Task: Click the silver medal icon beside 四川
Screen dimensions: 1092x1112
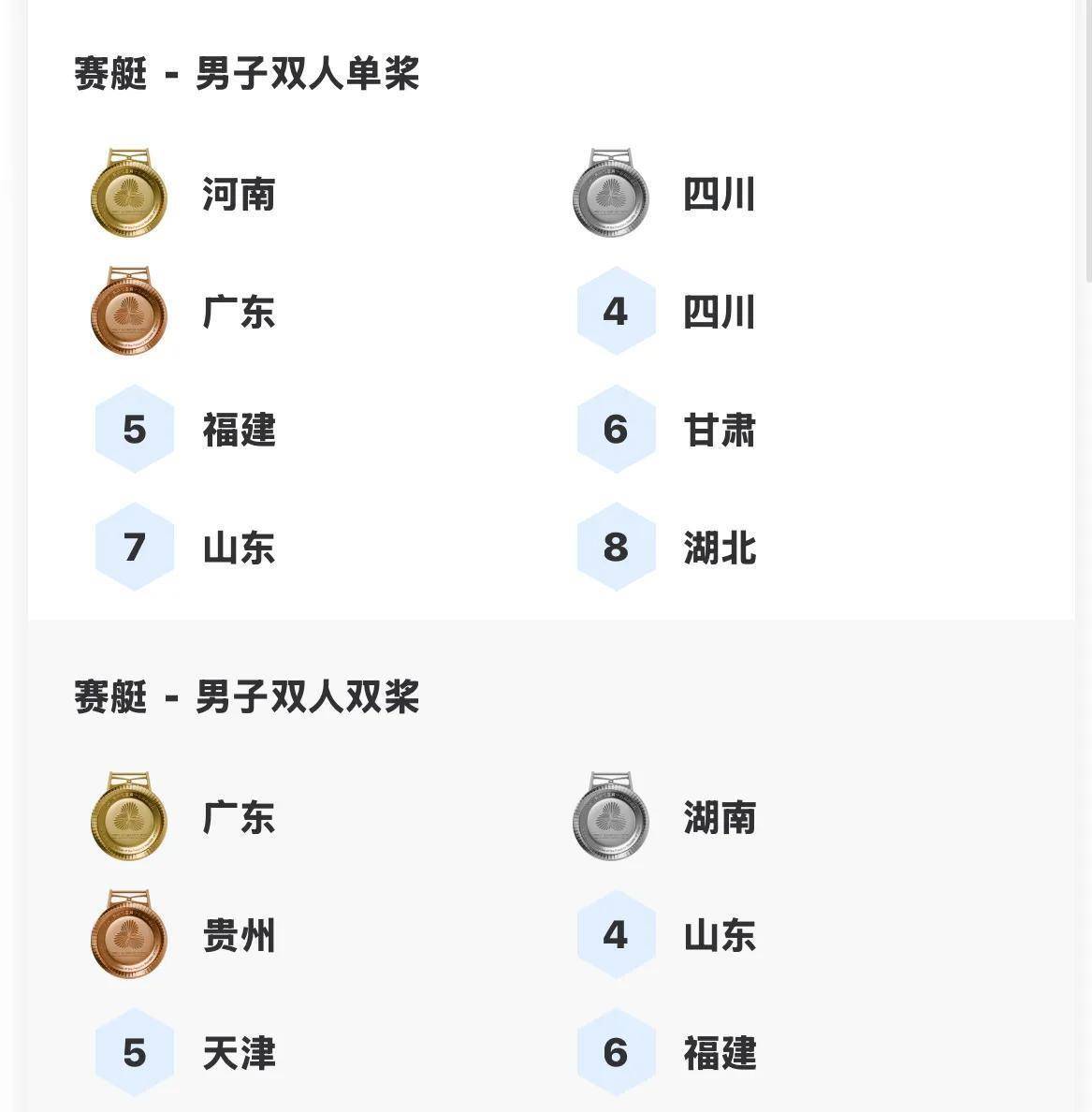Action: point(612,195)
